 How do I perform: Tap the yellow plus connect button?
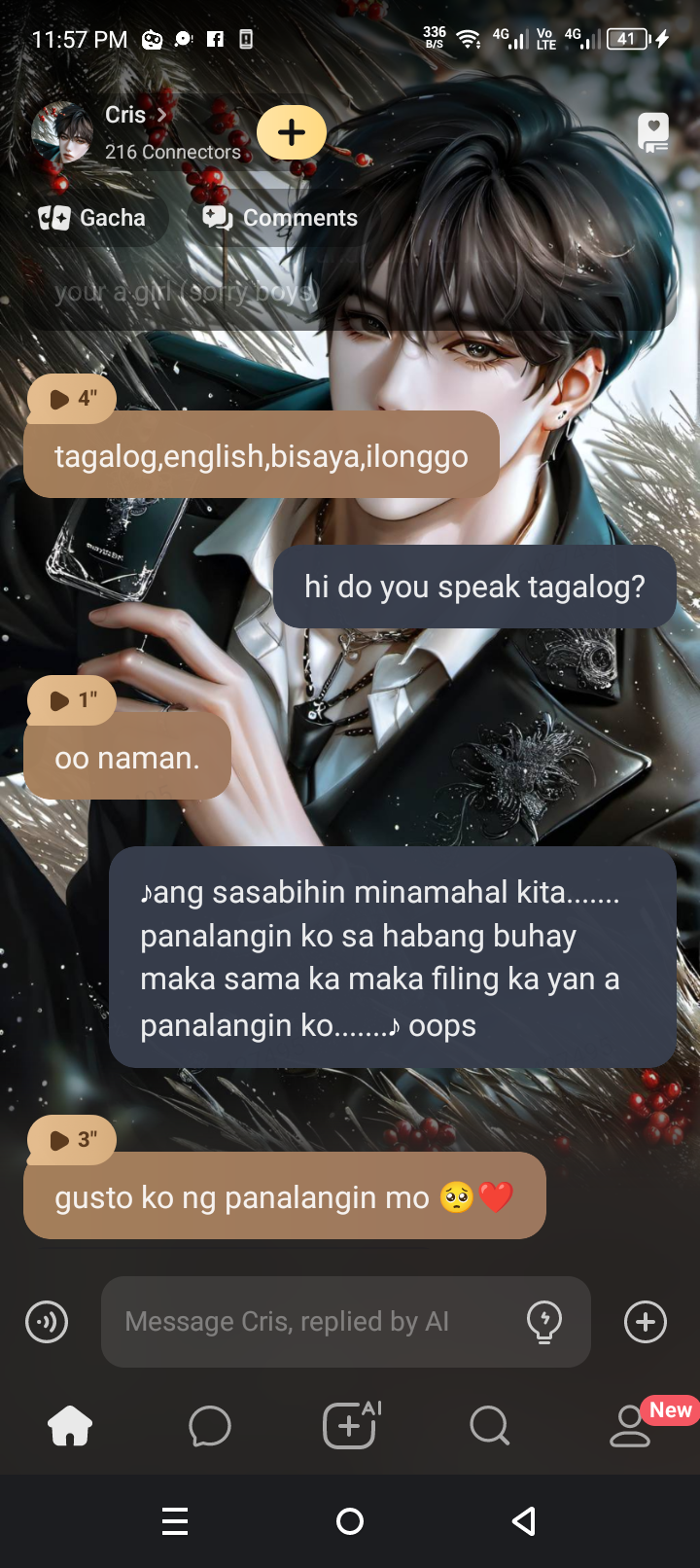click(292, 132)
